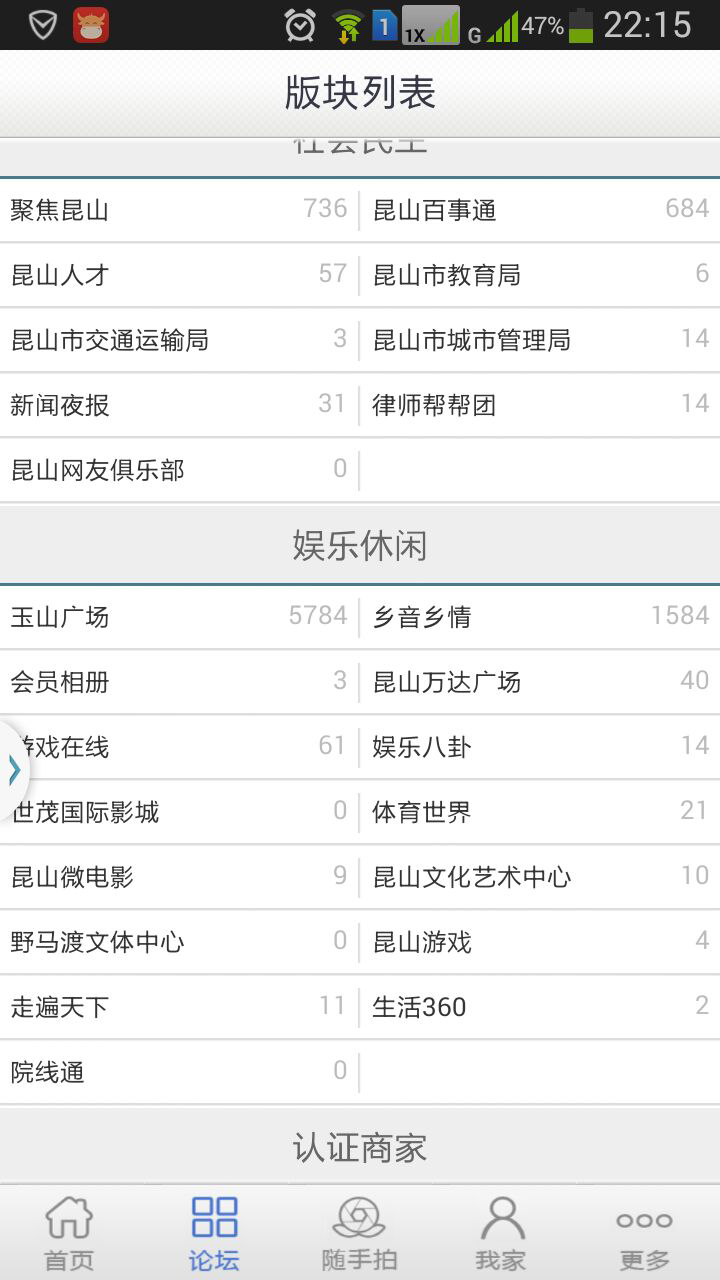Viewport: 720px width, 1280px height.
Task: Select the 昆山人才 board
Action: [x=179, y=275]
